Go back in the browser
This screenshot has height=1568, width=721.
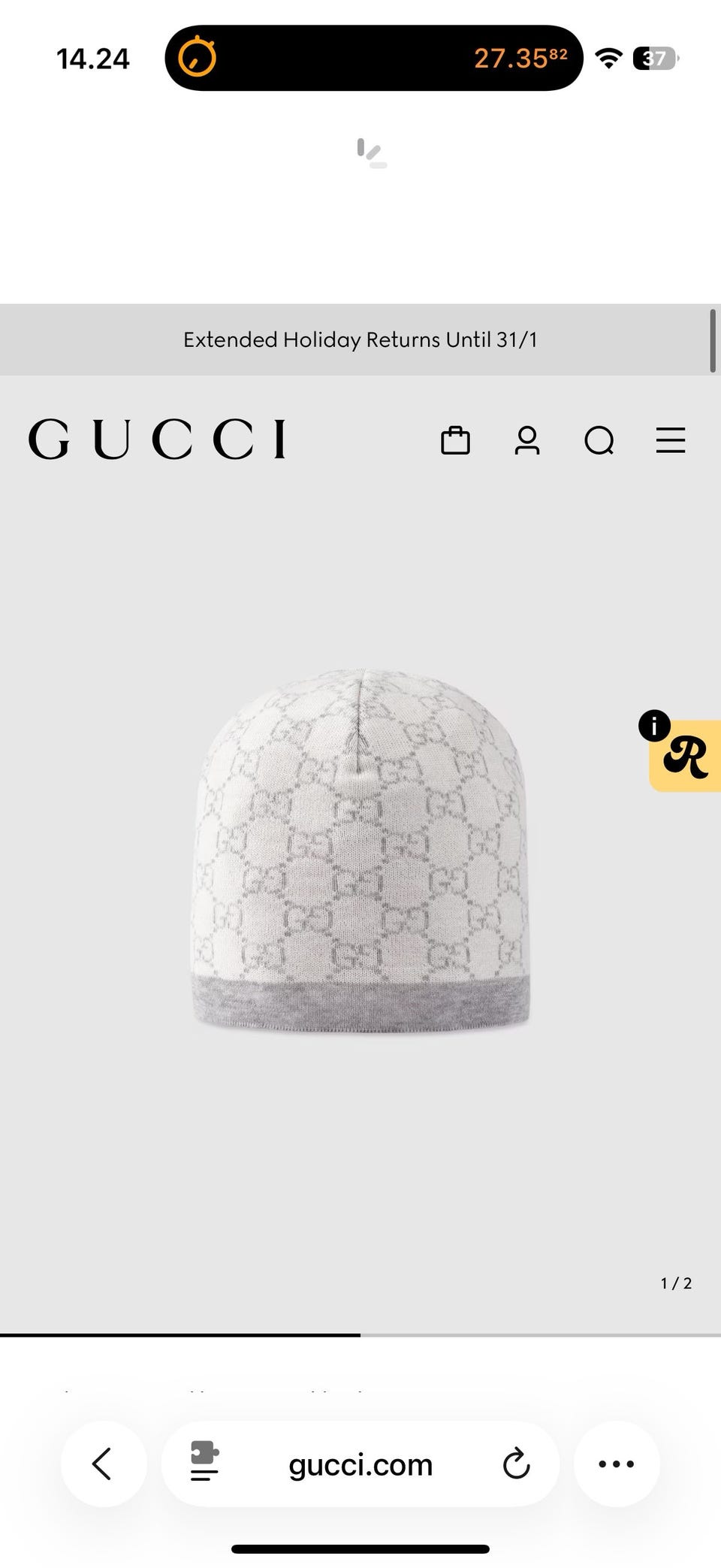pos(104,1464)
